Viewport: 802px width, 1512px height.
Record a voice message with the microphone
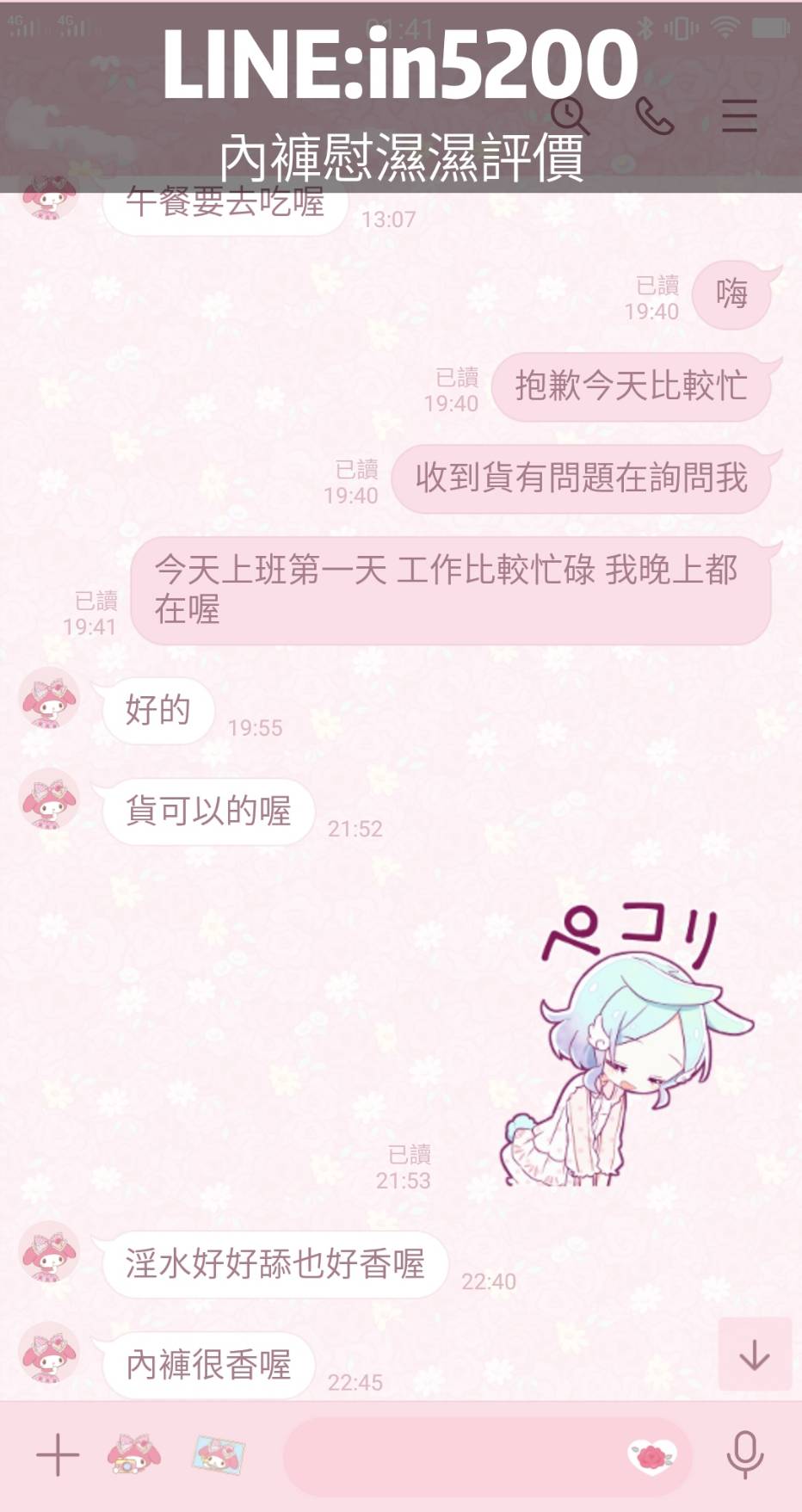744,1455
